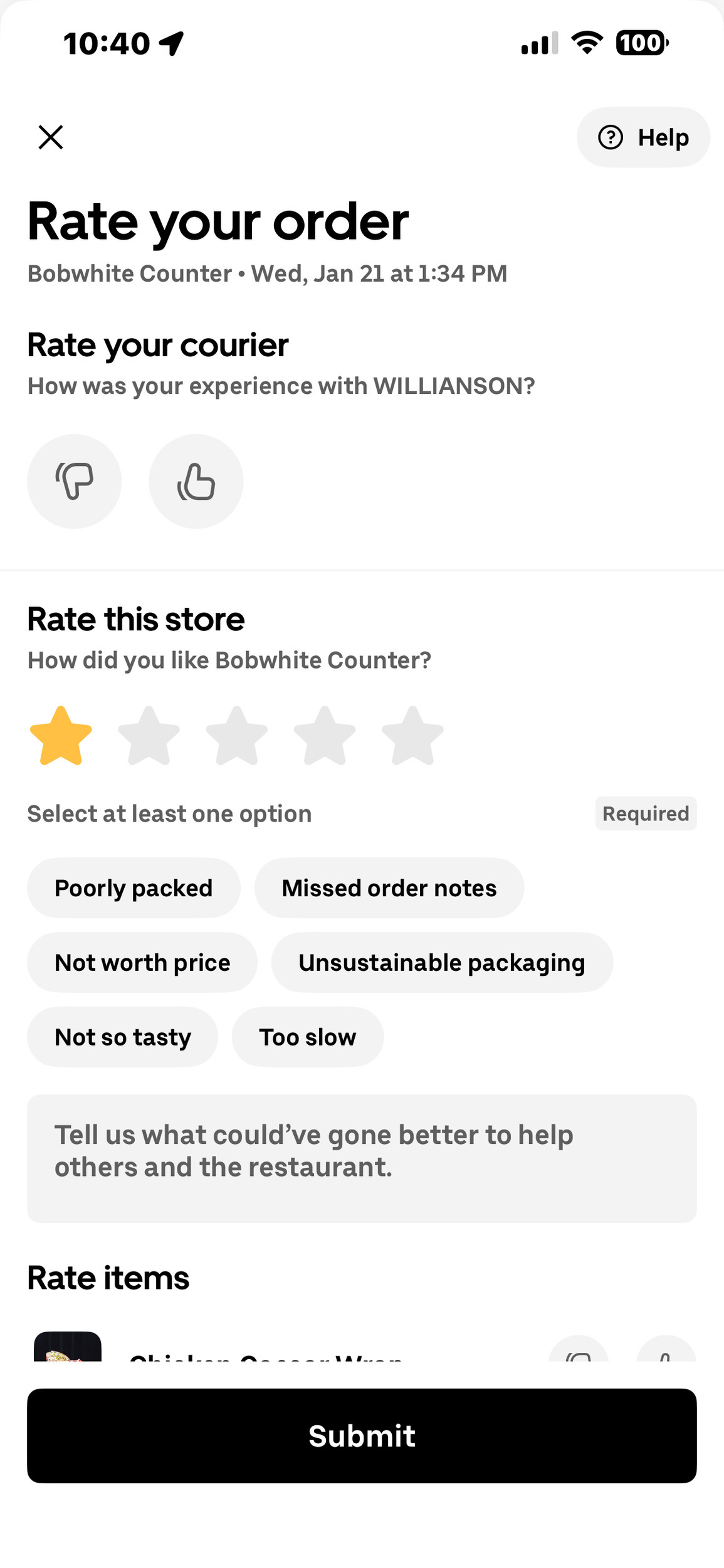Select the Missed order notes chip
This screenshot has height=1568, width=724.
(x=389, y=888)
